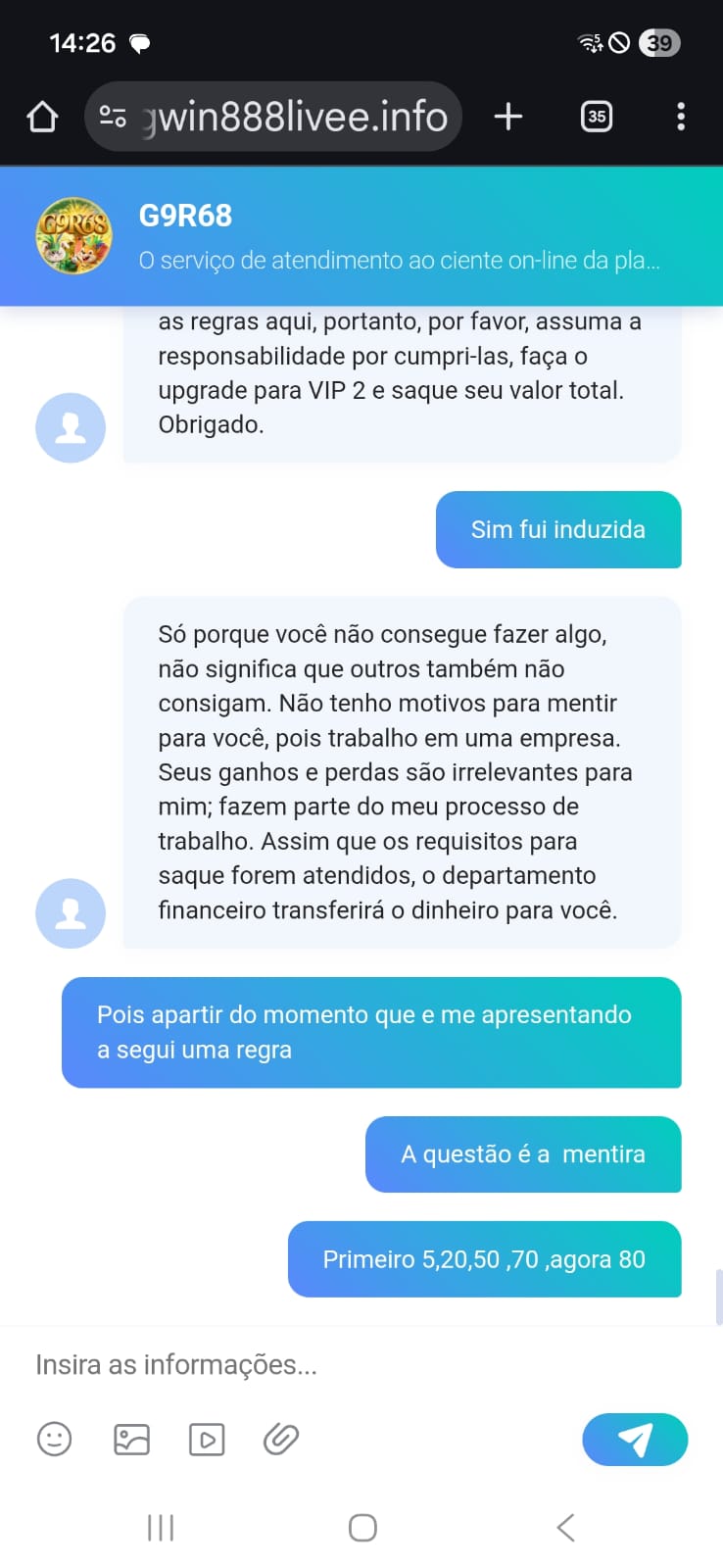The width and height of the screenshot is (723, 1568).
Task: Send the message with the paper plane button
Action: (635, 1439)
